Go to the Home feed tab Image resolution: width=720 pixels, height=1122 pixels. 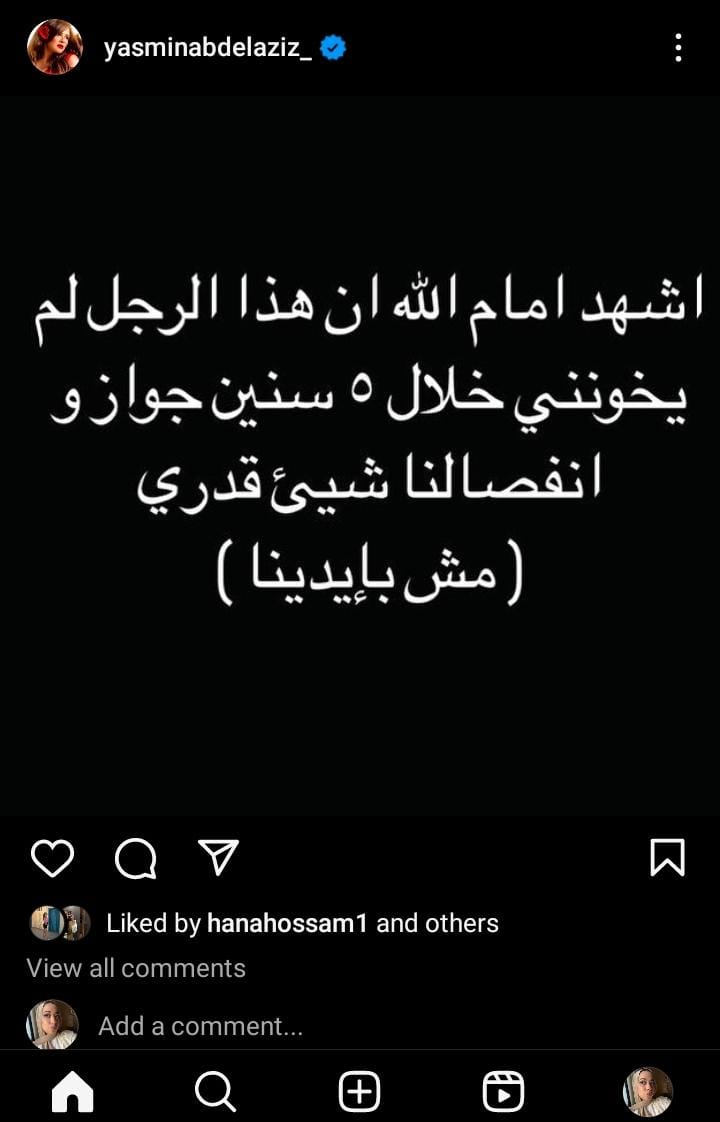(x=72, y=1092)
